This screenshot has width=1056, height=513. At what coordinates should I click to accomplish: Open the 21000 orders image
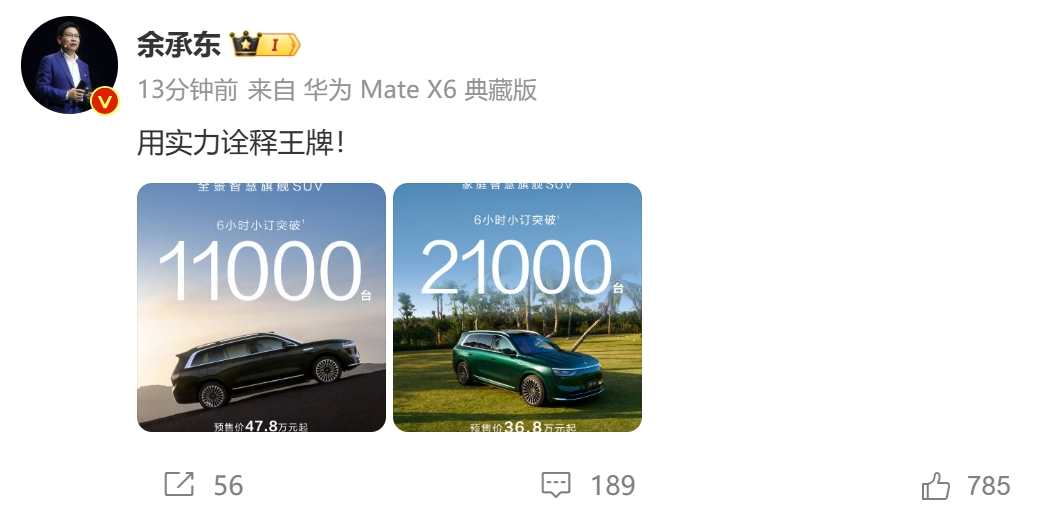tap(517, 307)
